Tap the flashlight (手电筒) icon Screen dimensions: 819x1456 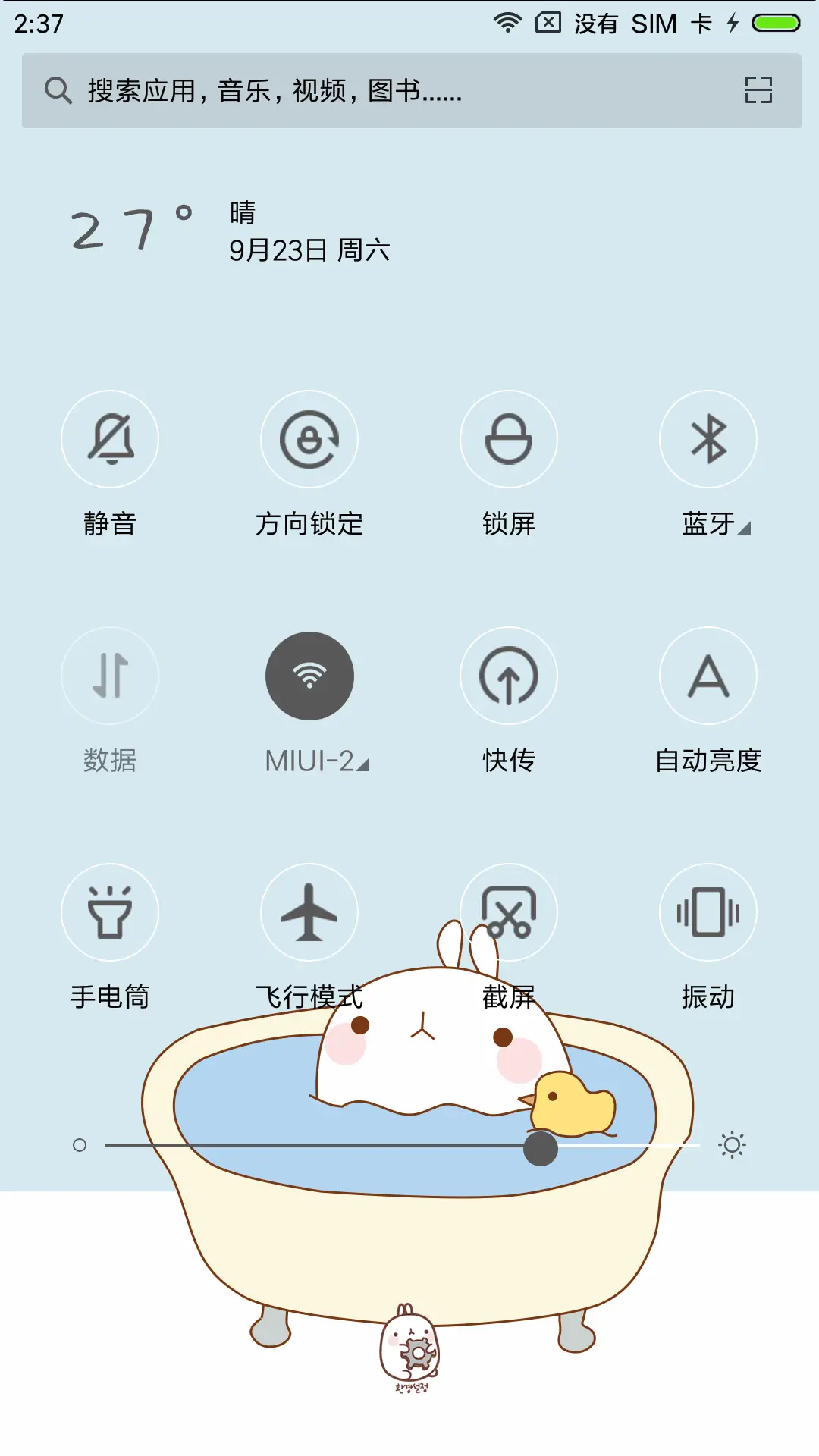pos(111,913)
